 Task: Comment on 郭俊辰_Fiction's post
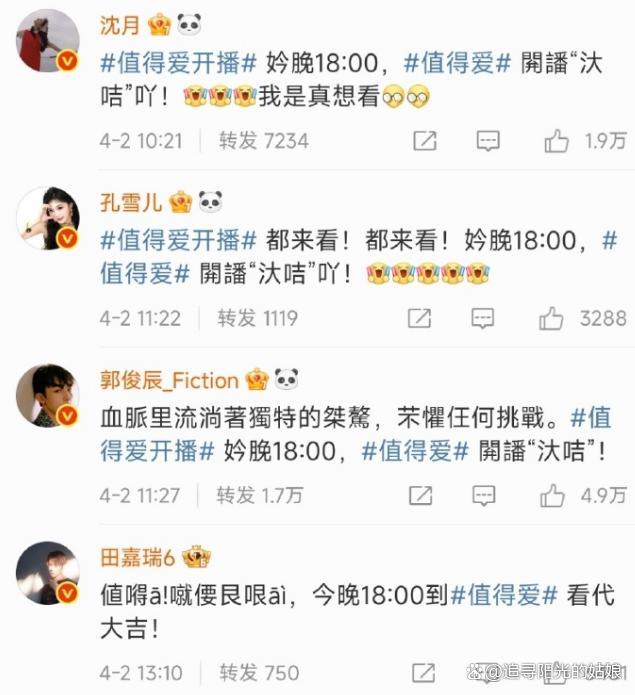(483, 495)
